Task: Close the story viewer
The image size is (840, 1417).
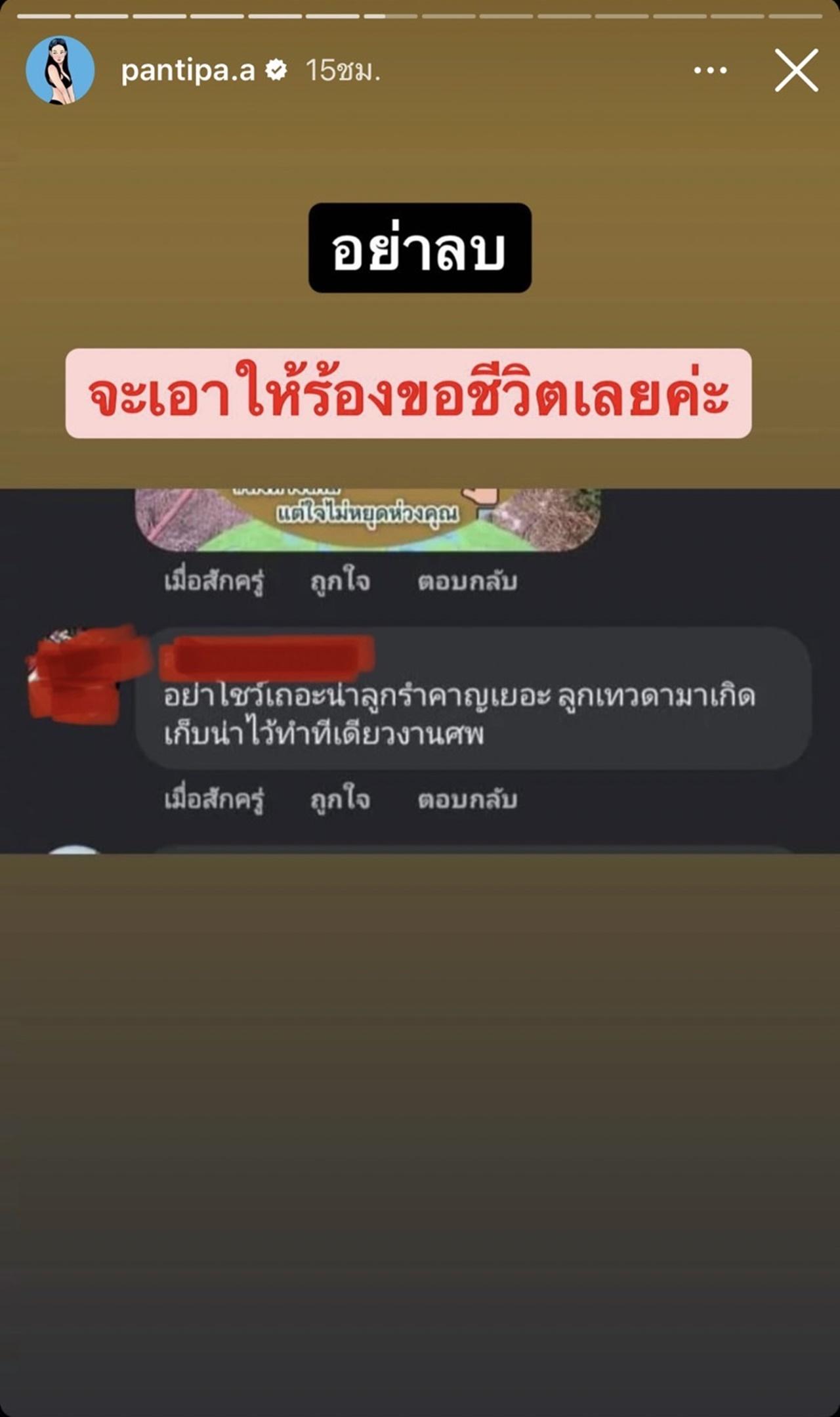Action: (x=796, y=70)
